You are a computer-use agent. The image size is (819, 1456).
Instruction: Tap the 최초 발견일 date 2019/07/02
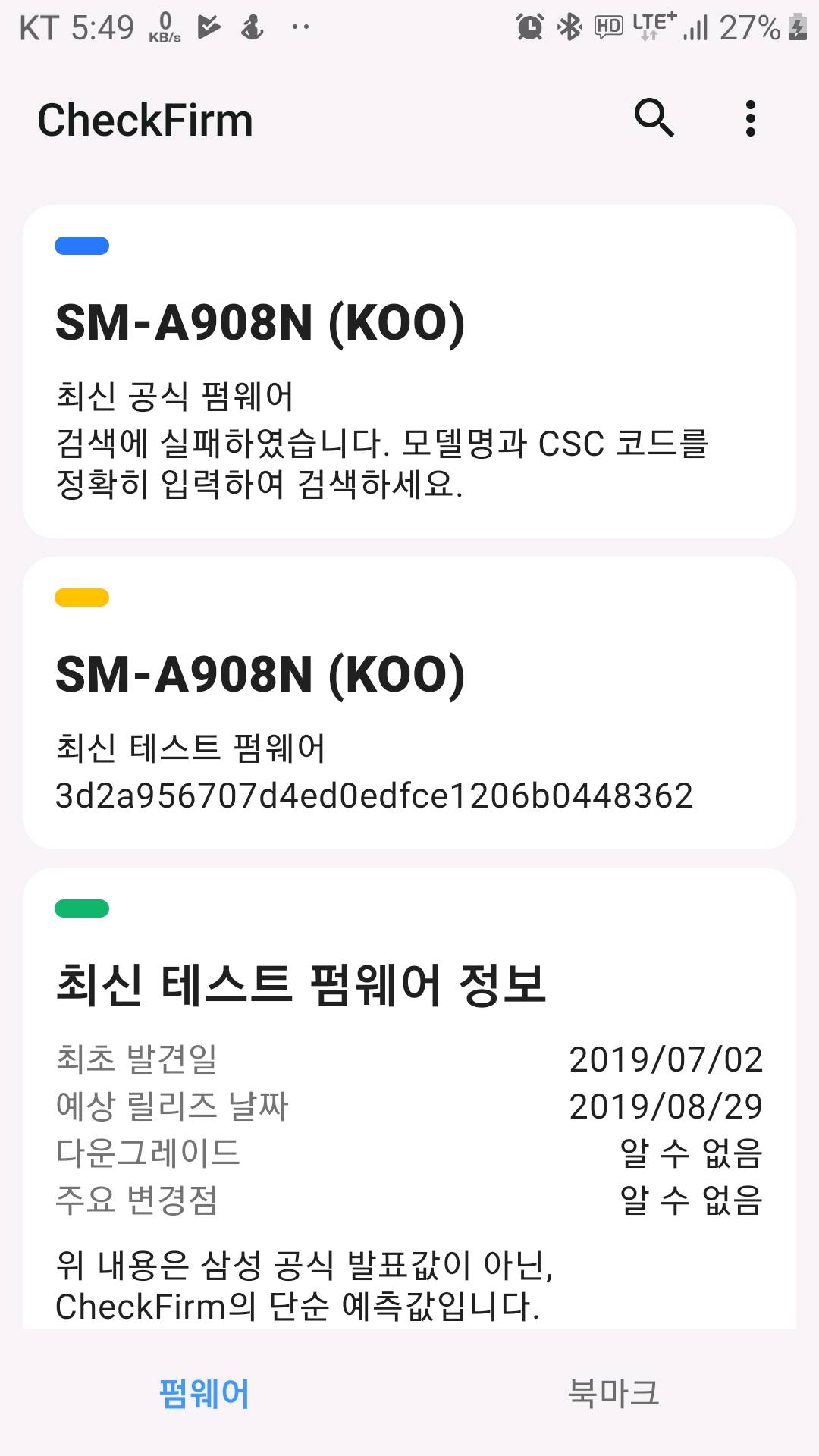[667, 1060]
